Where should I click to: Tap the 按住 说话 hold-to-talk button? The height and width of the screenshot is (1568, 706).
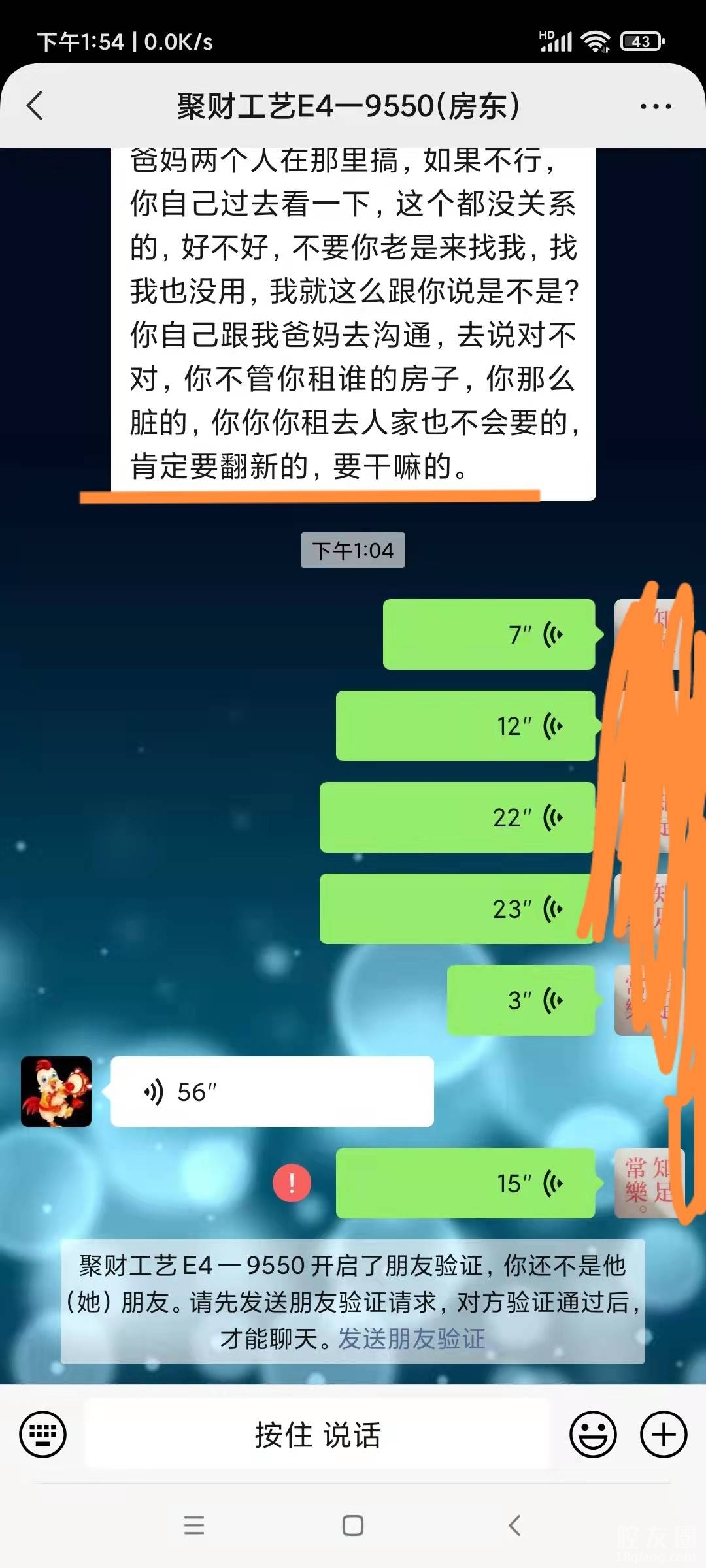(318, 1435)
